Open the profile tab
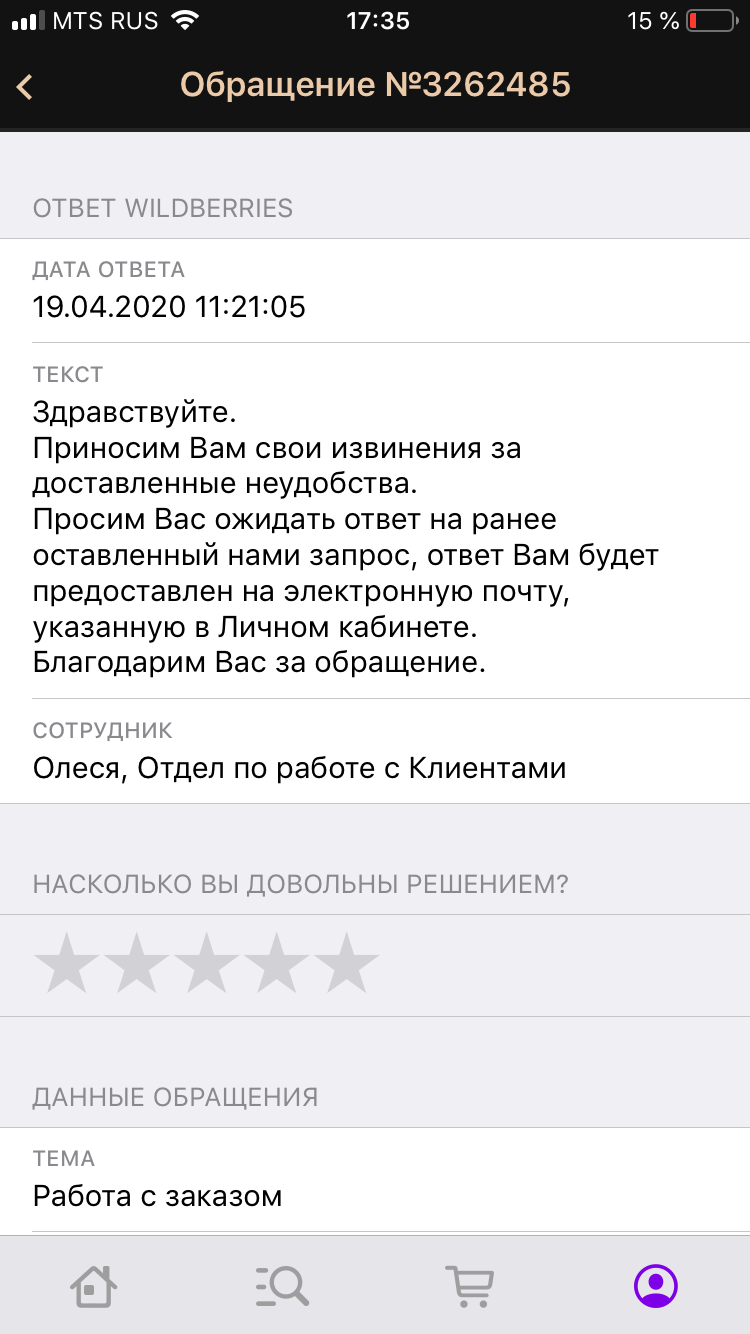 pyautogui.click(x=656, y=1285)
